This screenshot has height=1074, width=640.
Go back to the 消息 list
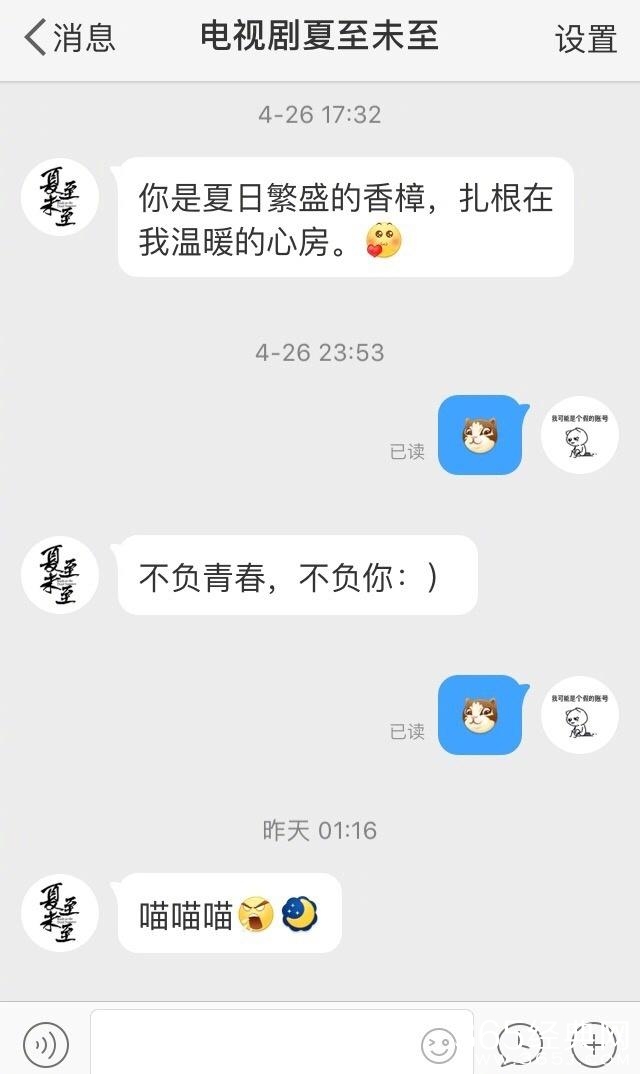coord(68,38)
